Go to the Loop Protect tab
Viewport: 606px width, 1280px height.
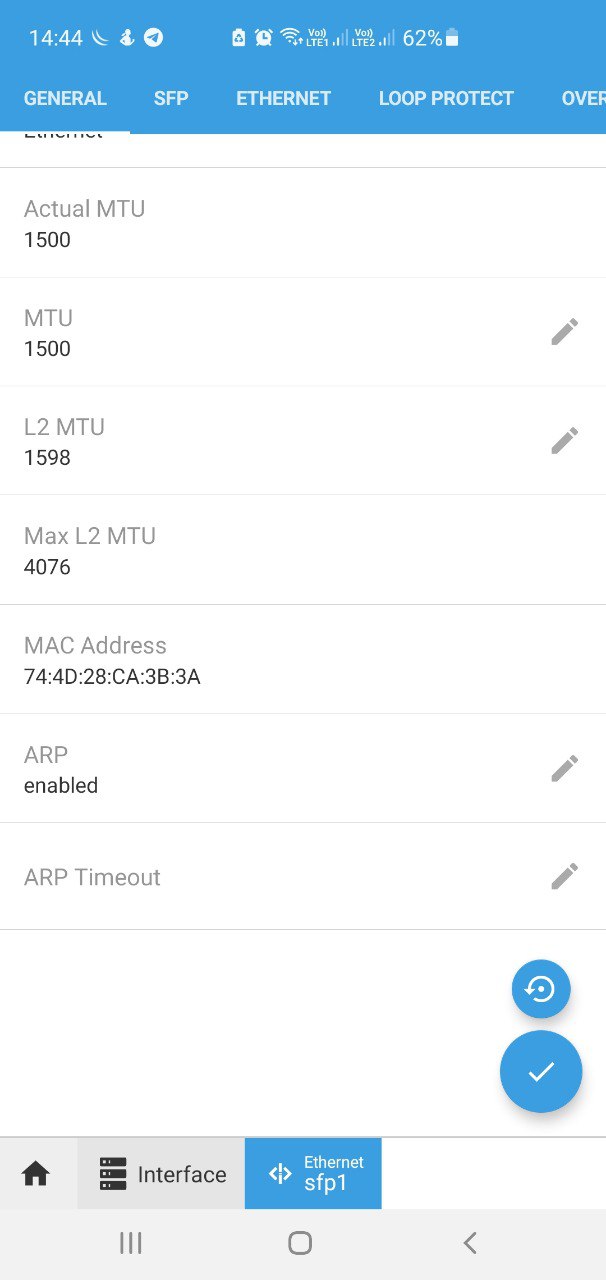click(x=446, y=98)
